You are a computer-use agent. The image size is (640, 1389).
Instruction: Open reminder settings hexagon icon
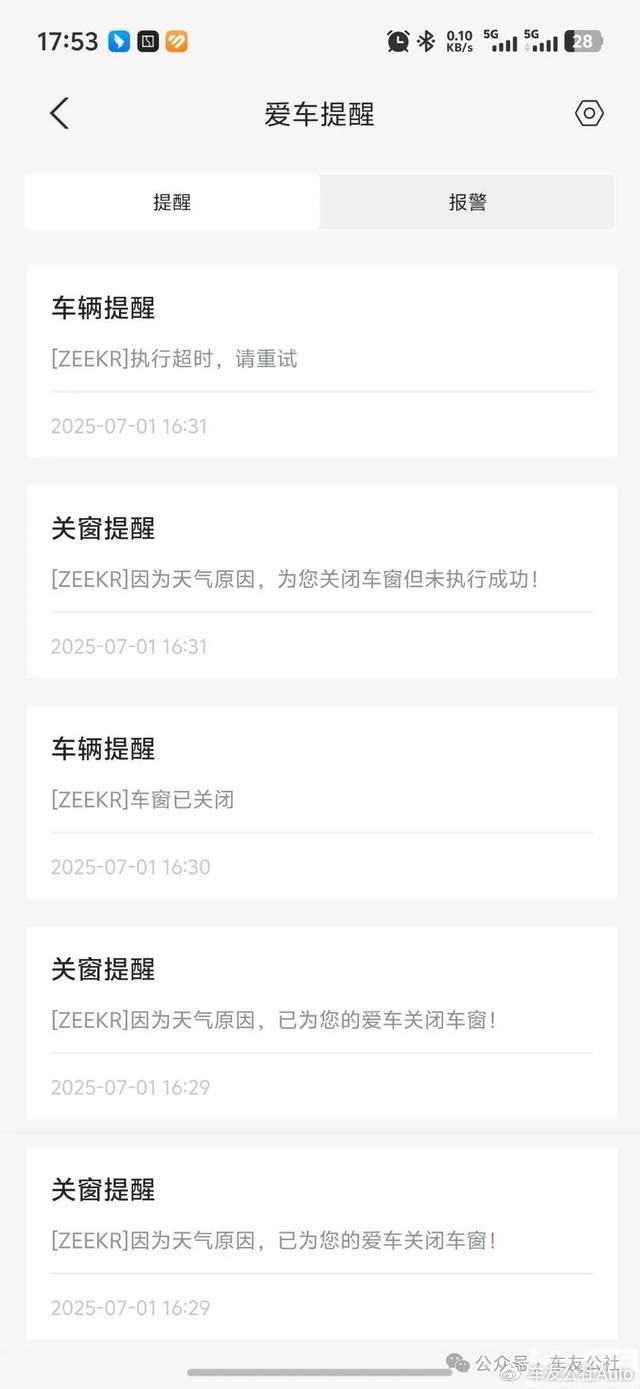[589, 114]
